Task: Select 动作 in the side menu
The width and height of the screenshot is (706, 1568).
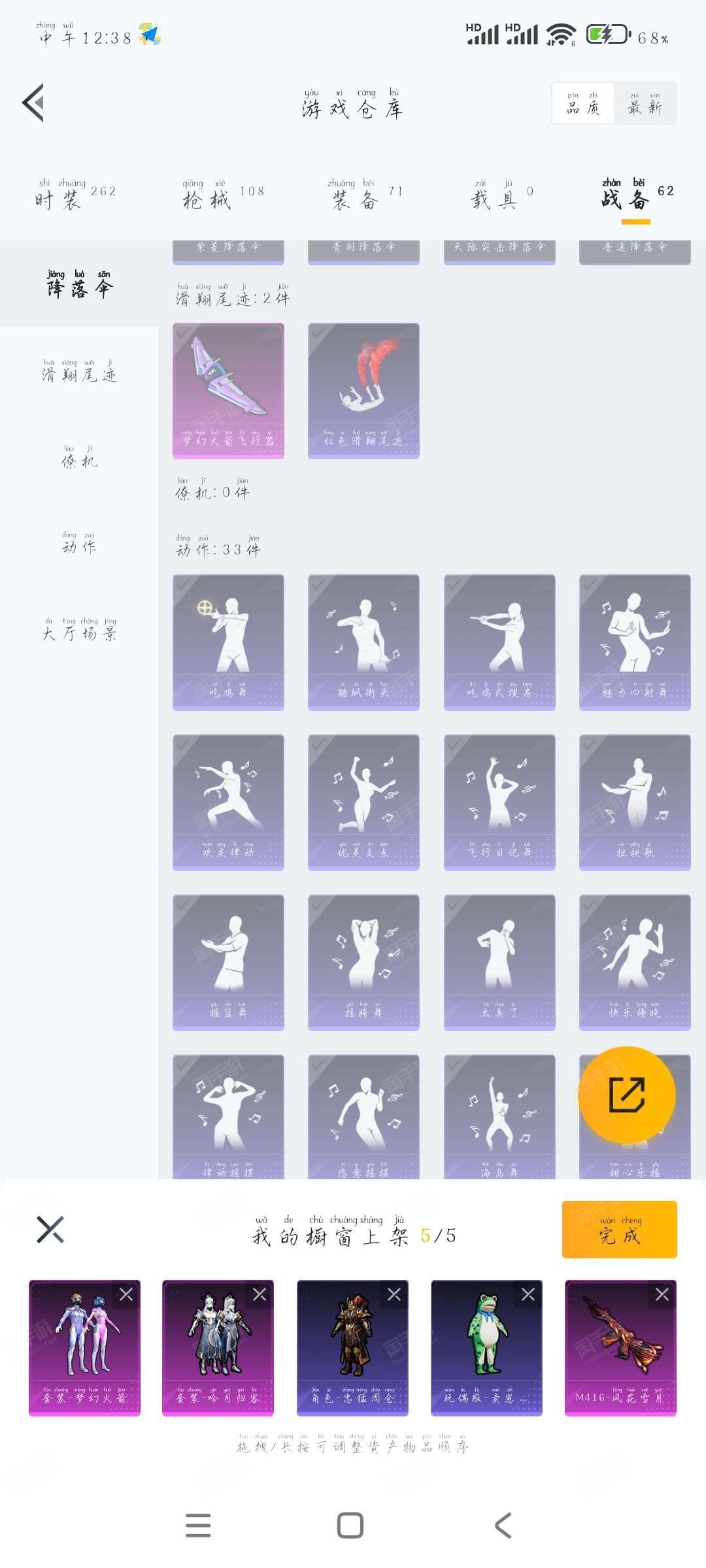Action: (79, 543)
